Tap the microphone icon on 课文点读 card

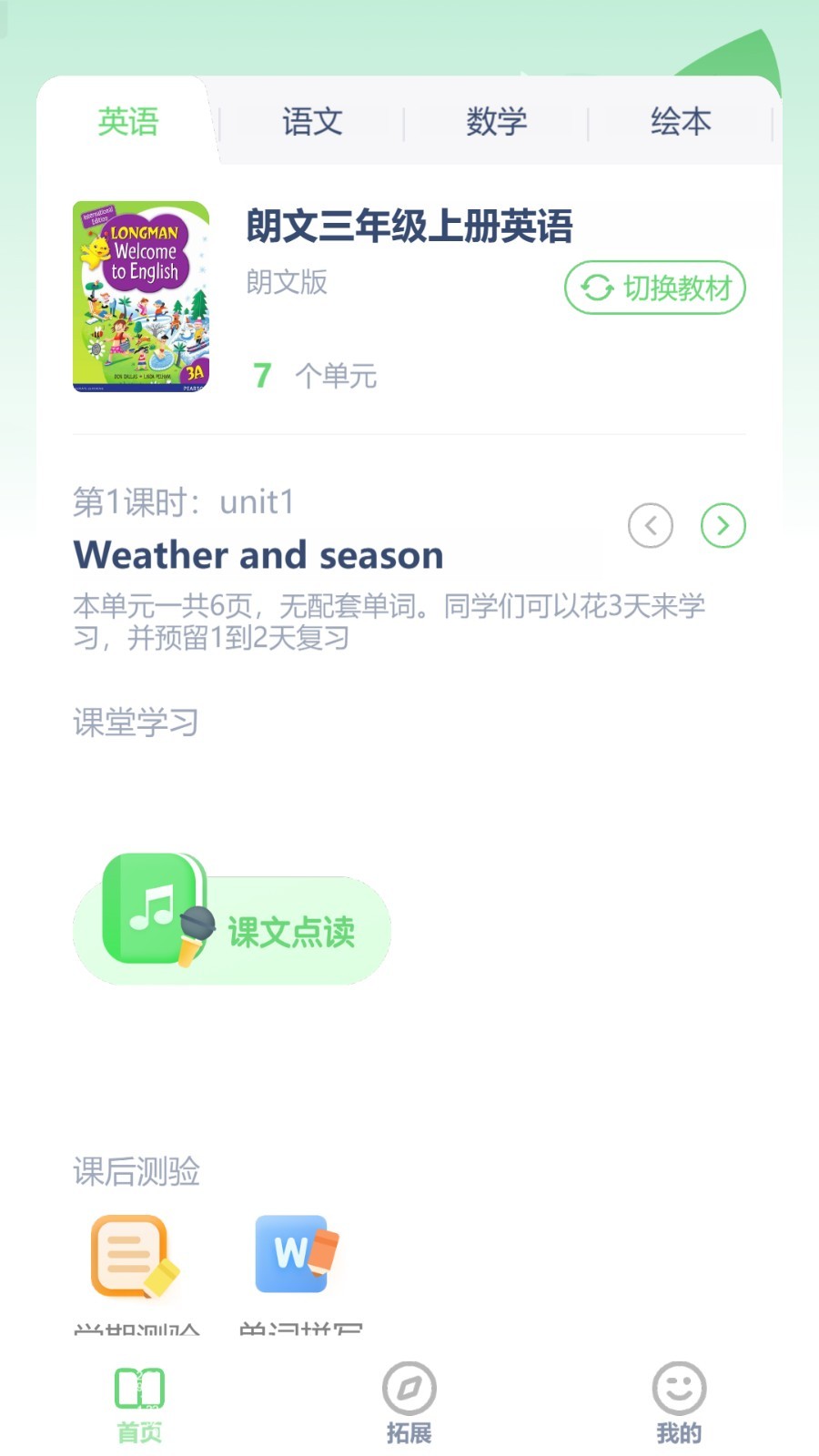[194, 937]
